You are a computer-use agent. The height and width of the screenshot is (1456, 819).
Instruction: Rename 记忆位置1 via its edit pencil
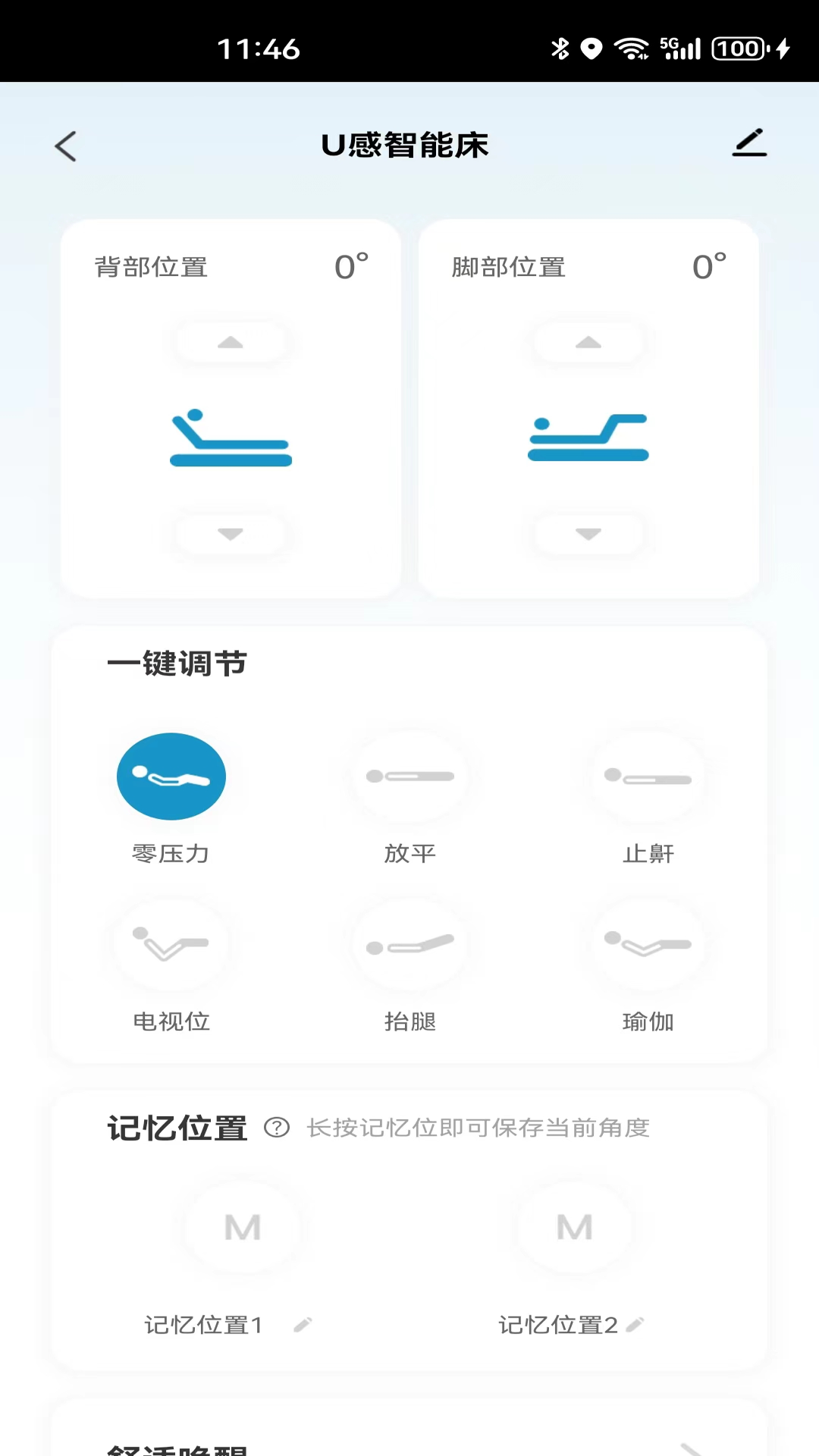pyautogui.click(x=302, y=1325)
